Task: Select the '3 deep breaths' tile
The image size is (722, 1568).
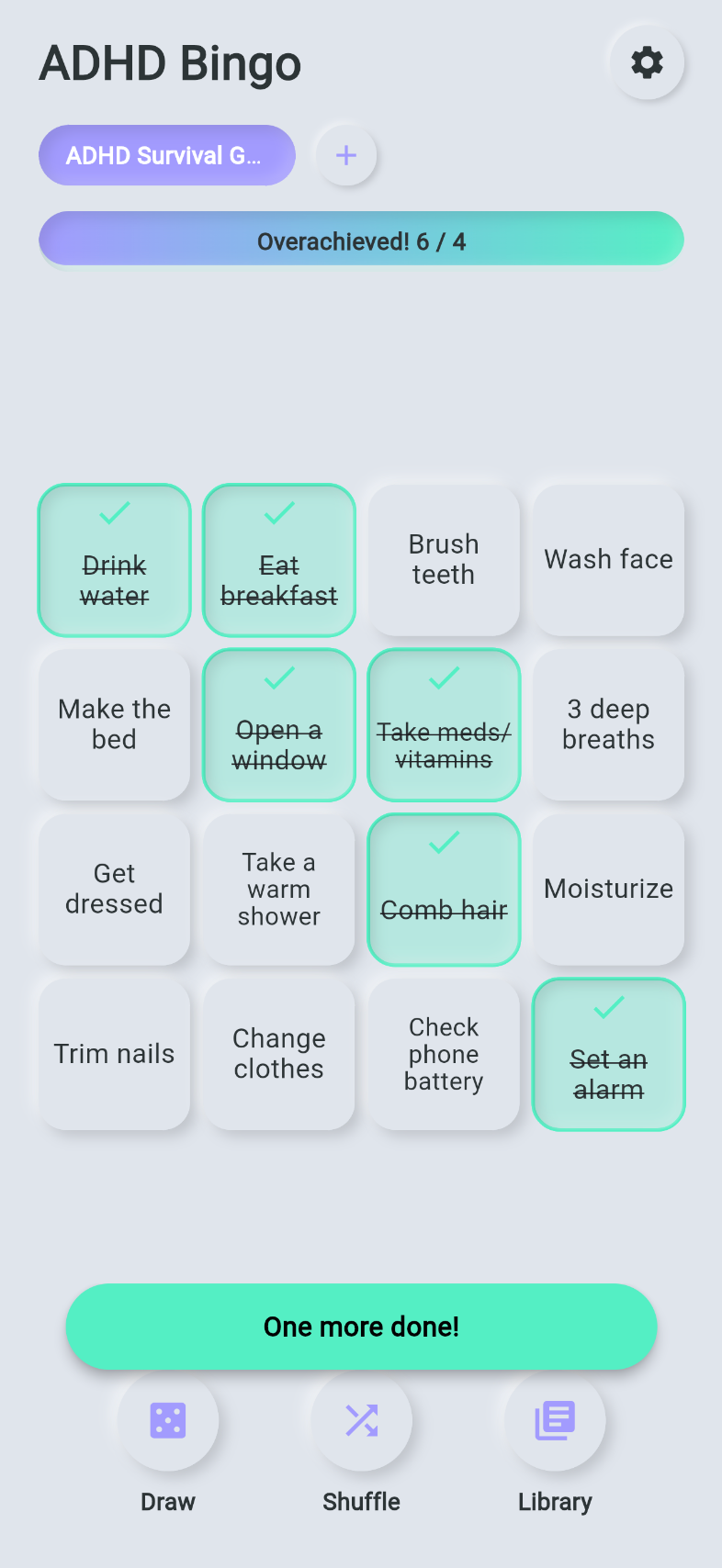Action: pos(608,724)
